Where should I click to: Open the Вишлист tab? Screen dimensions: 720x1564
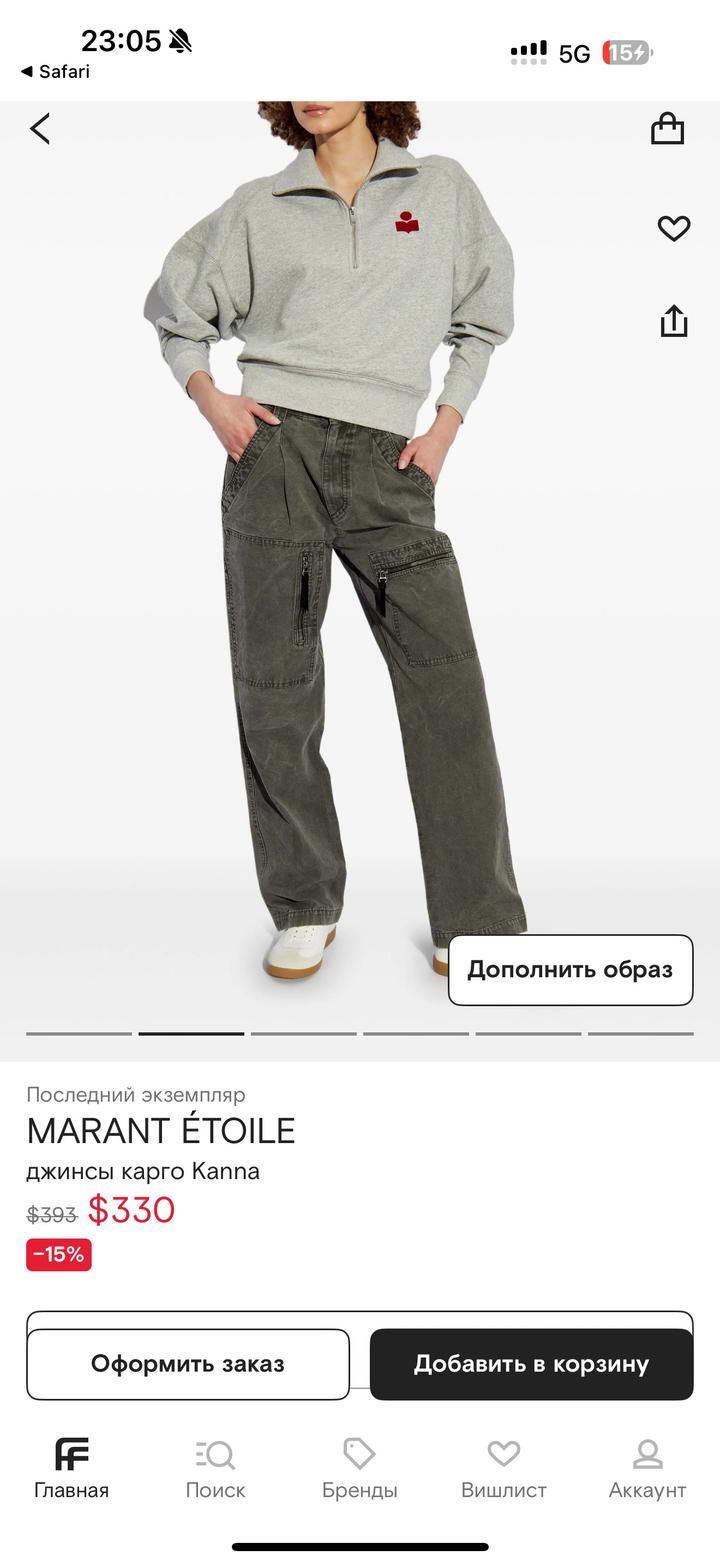coord(503,1469)
